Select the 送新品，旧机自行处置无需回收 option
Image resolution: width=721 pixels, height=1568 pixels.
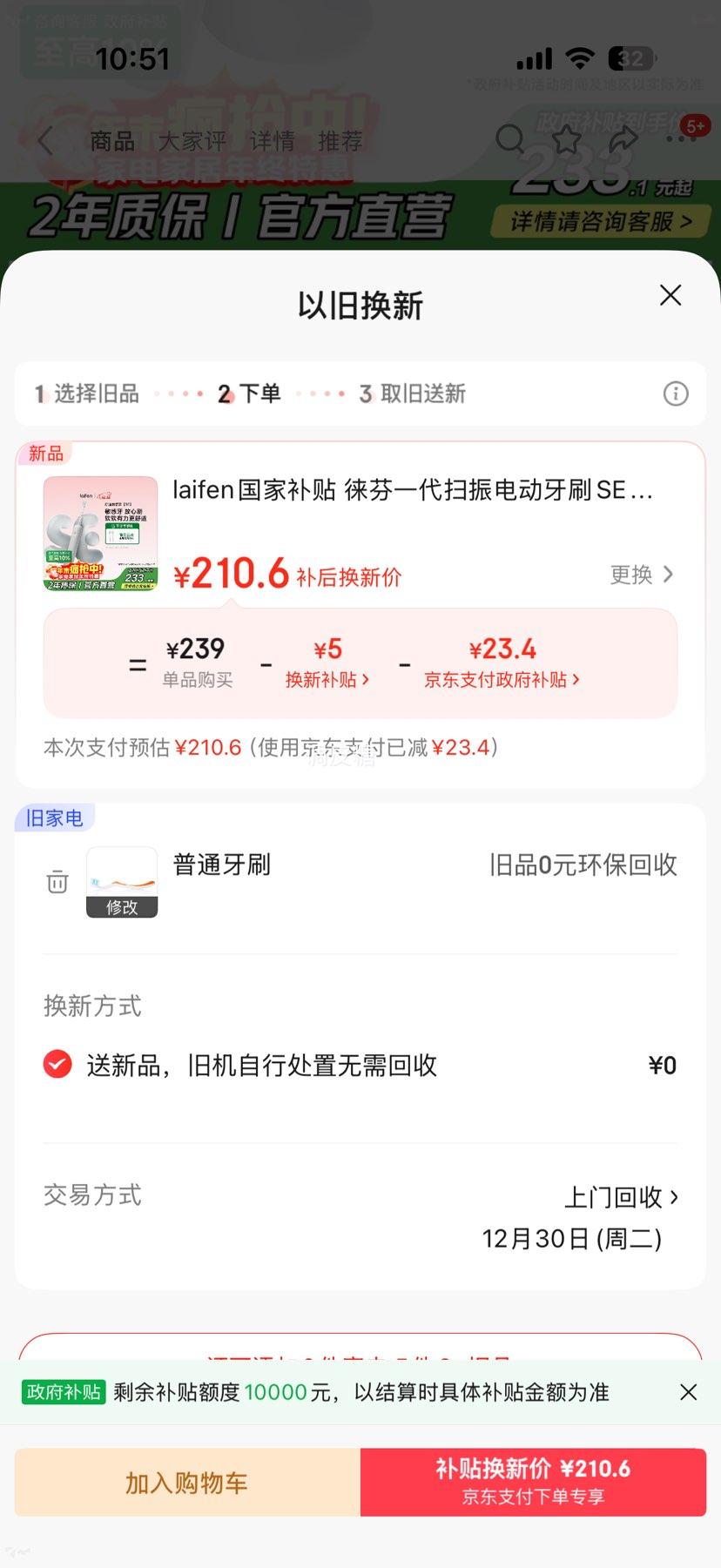261,1065
